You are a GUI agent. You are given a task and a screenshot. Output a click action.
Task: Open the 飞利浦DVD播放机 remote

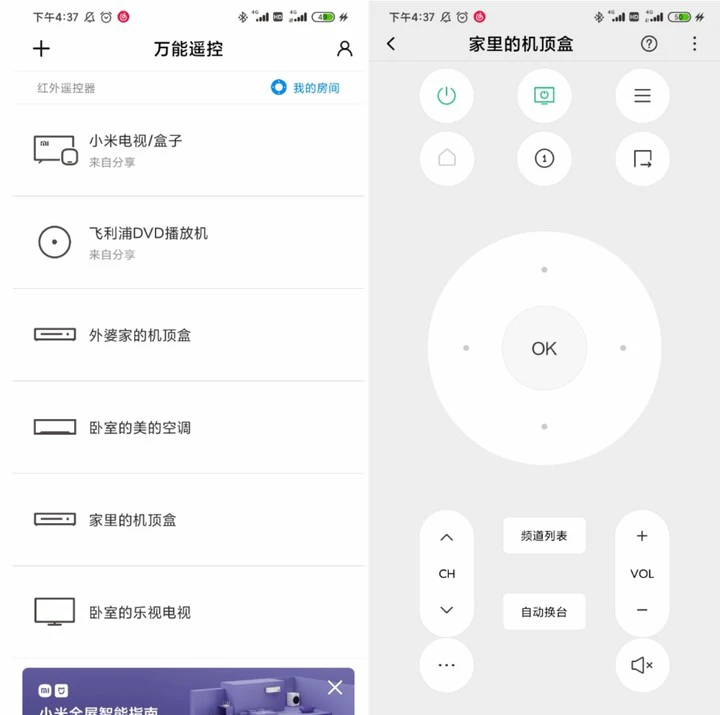pyautogui.click(x=188, y=242)
